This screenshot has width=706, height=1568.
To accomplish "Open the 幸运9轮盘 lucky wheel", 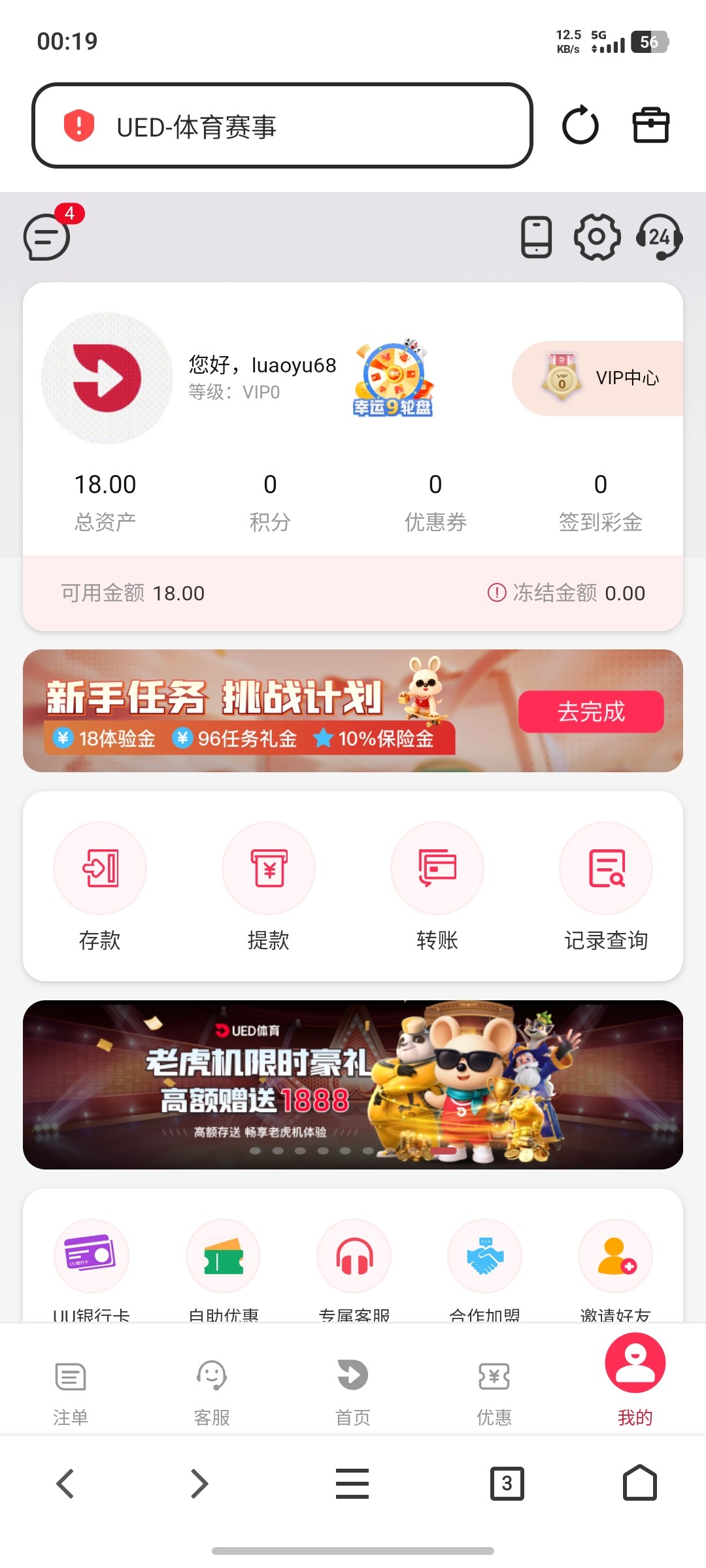I will (x=394, y=380).
